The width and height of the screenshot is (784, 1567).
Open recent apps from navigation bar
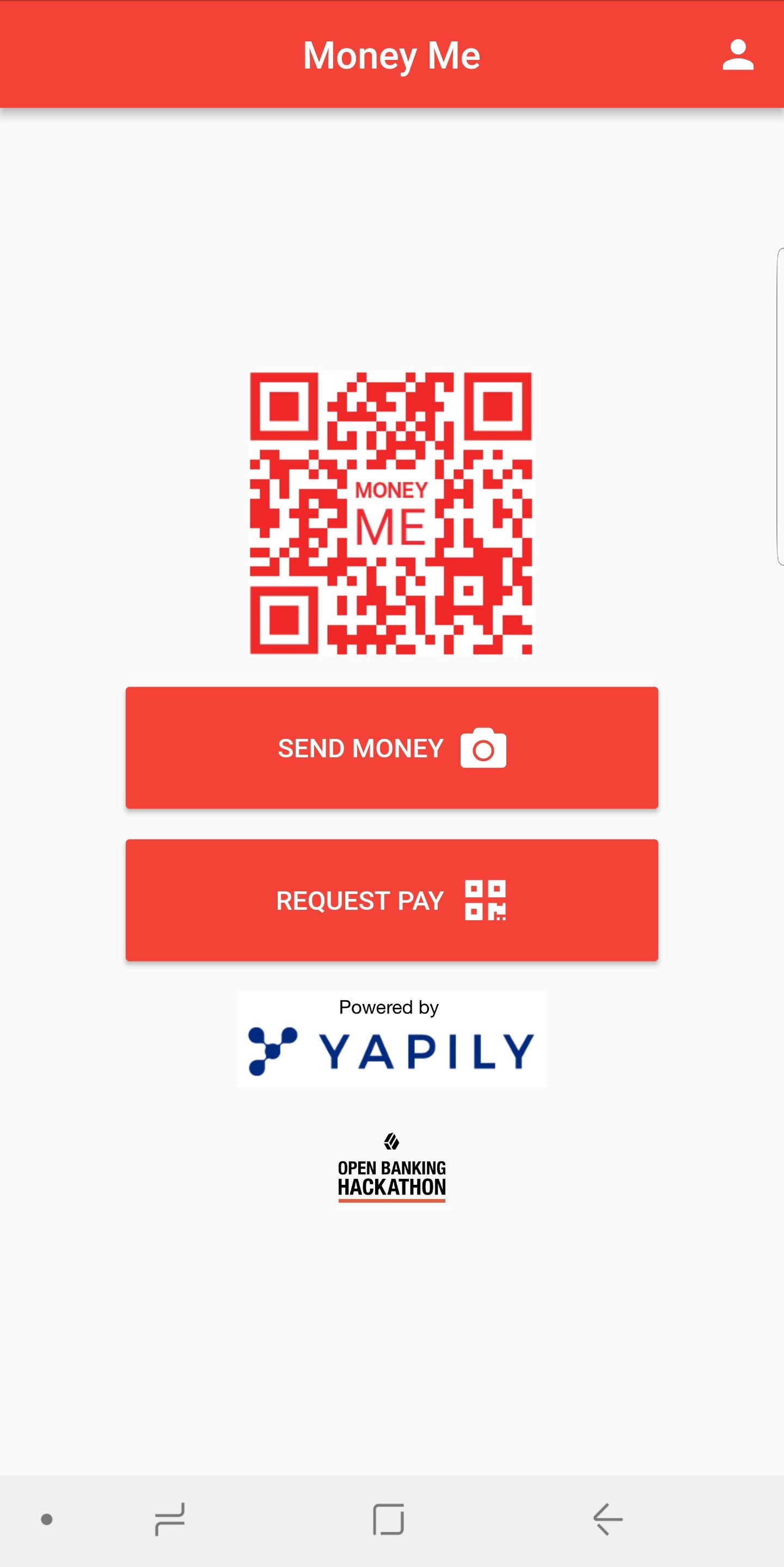(x=170, y=1519)
